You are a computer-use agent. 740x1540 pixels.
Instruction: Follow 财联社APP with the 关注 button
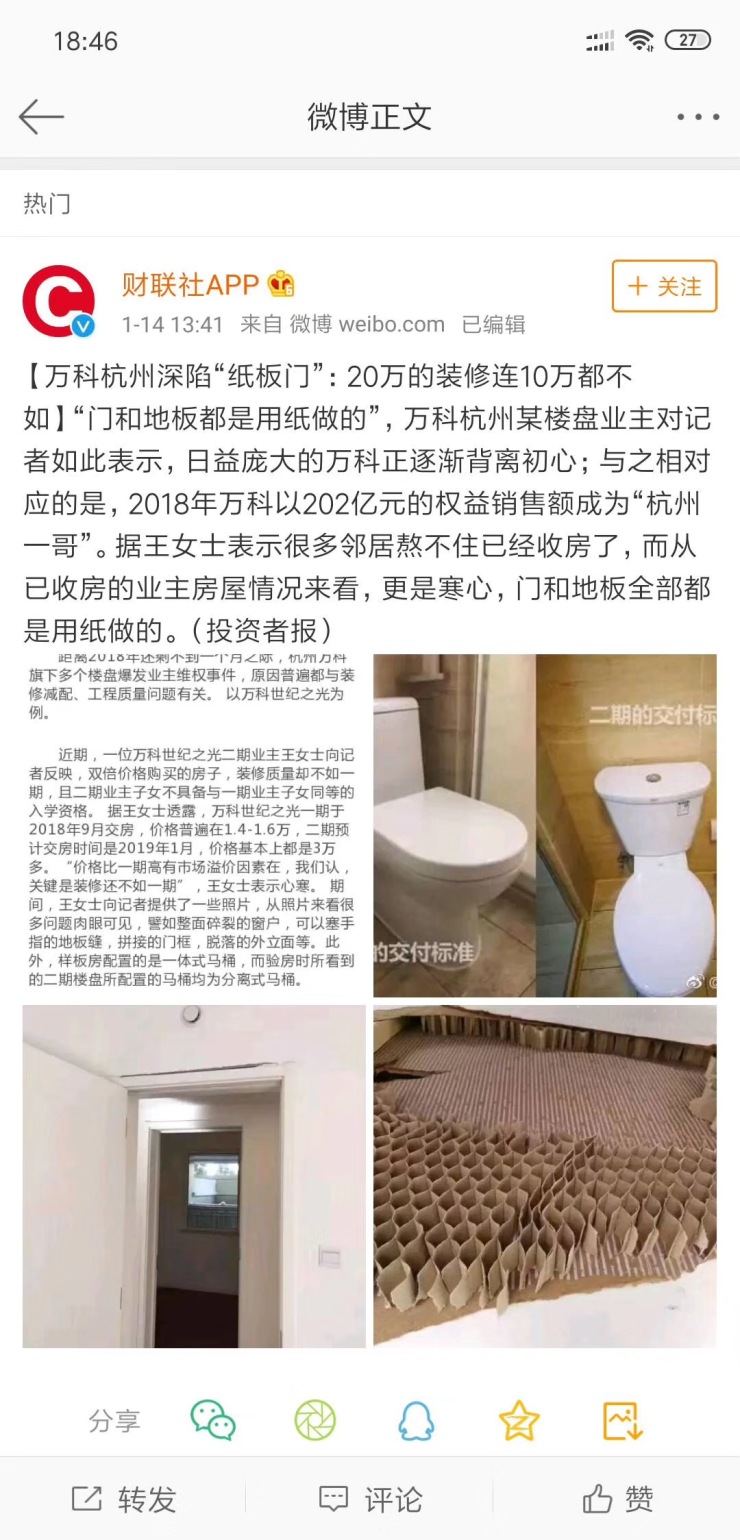coord(665,286)
